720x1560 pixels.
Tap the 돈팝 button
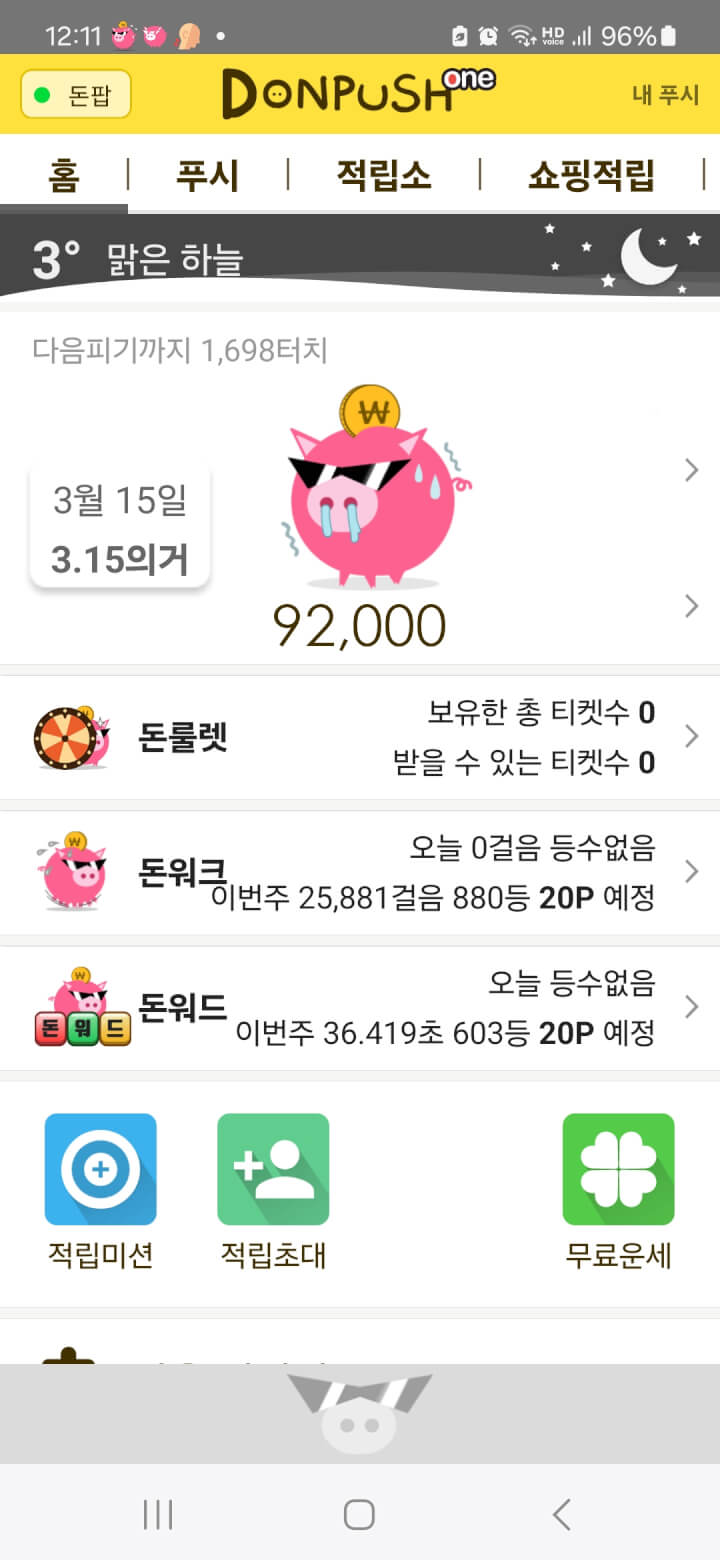point(76,94)
